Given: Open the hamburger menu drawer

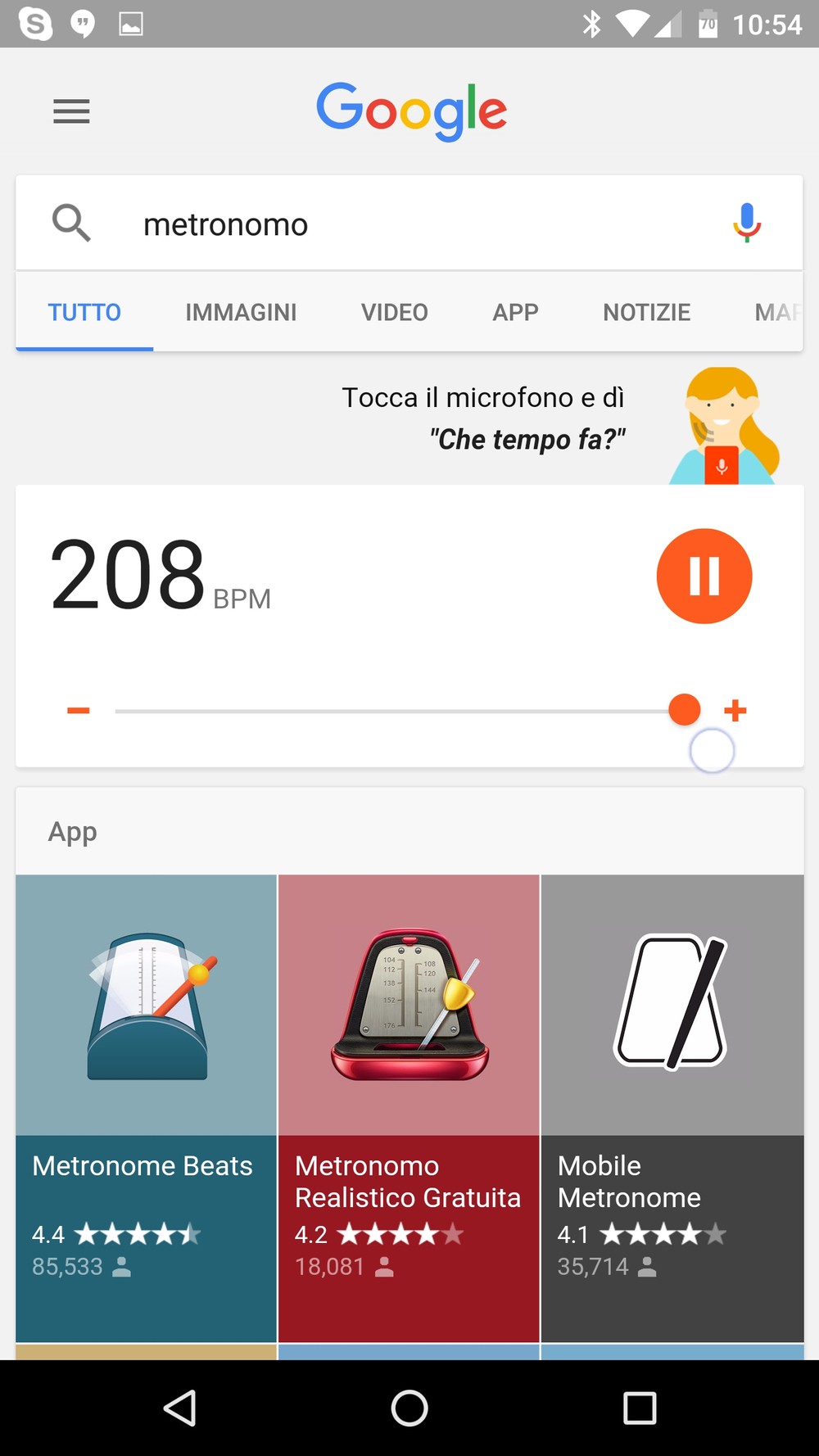Looking at the screenshot, I should point(71,111).
